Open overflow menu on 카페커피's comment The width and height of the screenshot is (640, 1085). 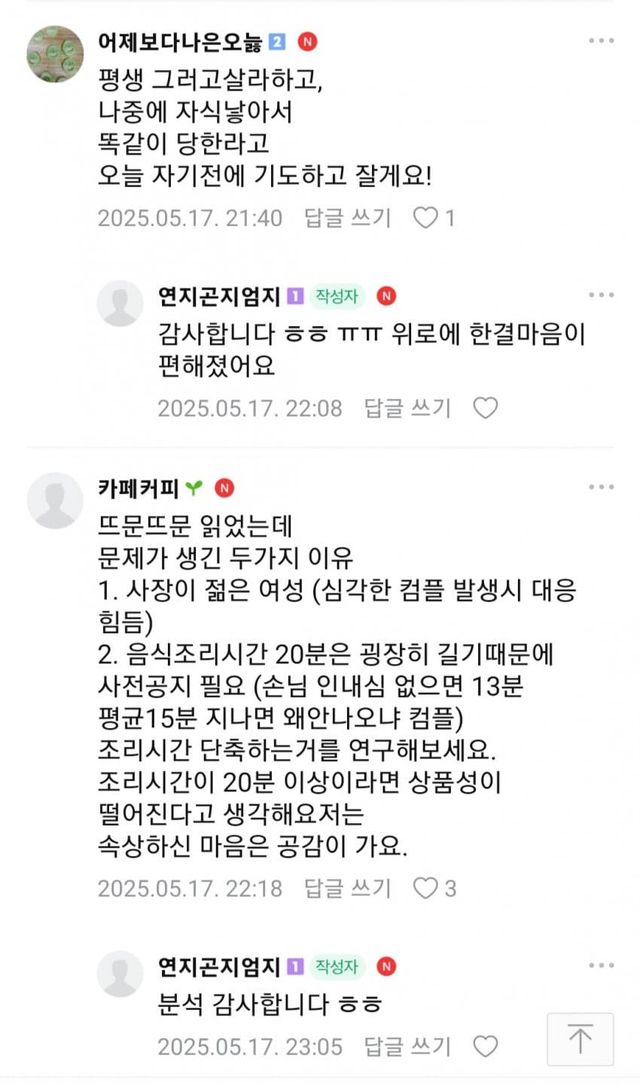click(600, 487)
